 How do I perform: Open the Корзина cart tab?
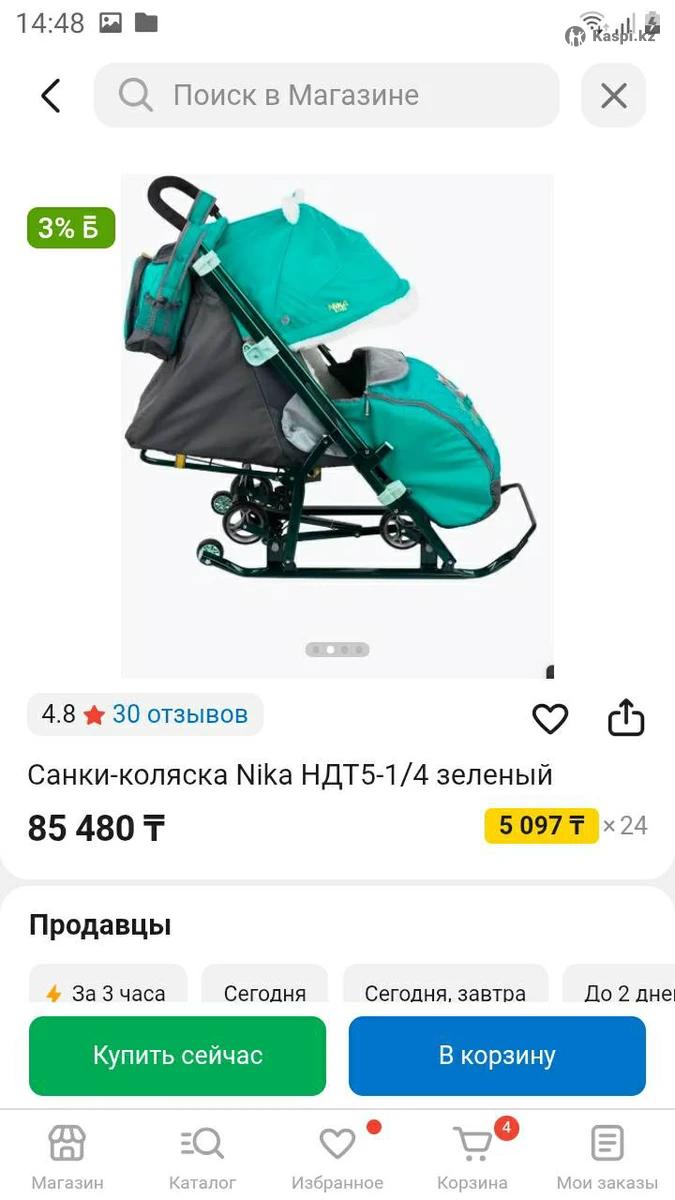473,1156
